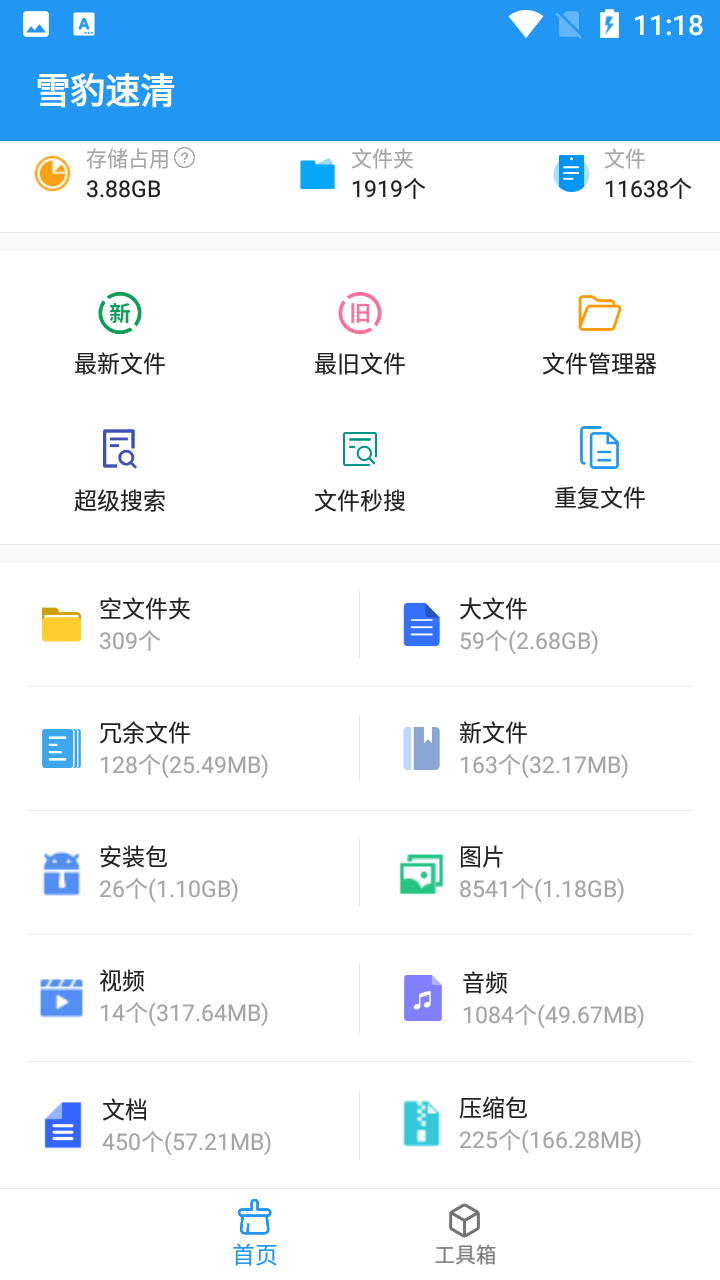Open 超级搜索 super search

point(120,470)
